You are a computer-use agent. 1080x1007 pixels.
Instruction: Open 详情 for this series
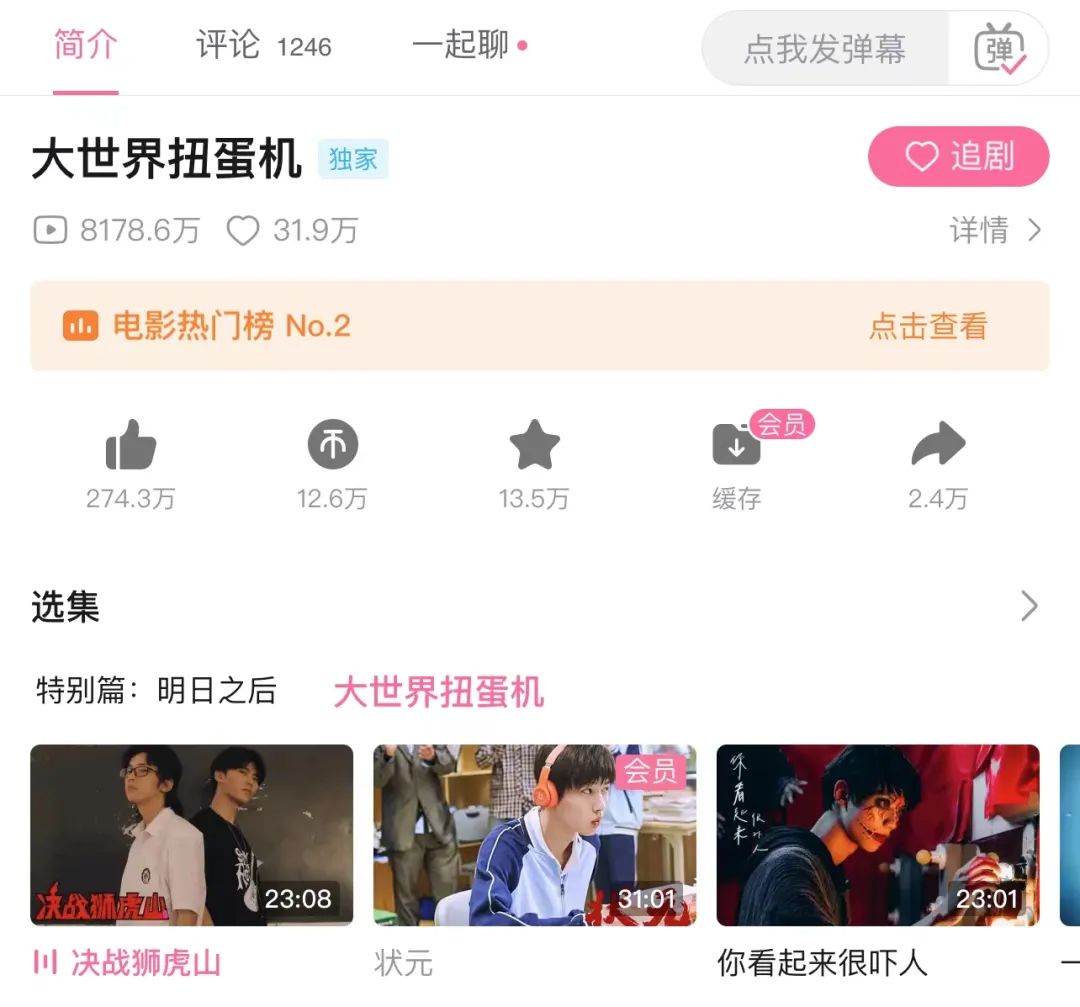point(995,231)
